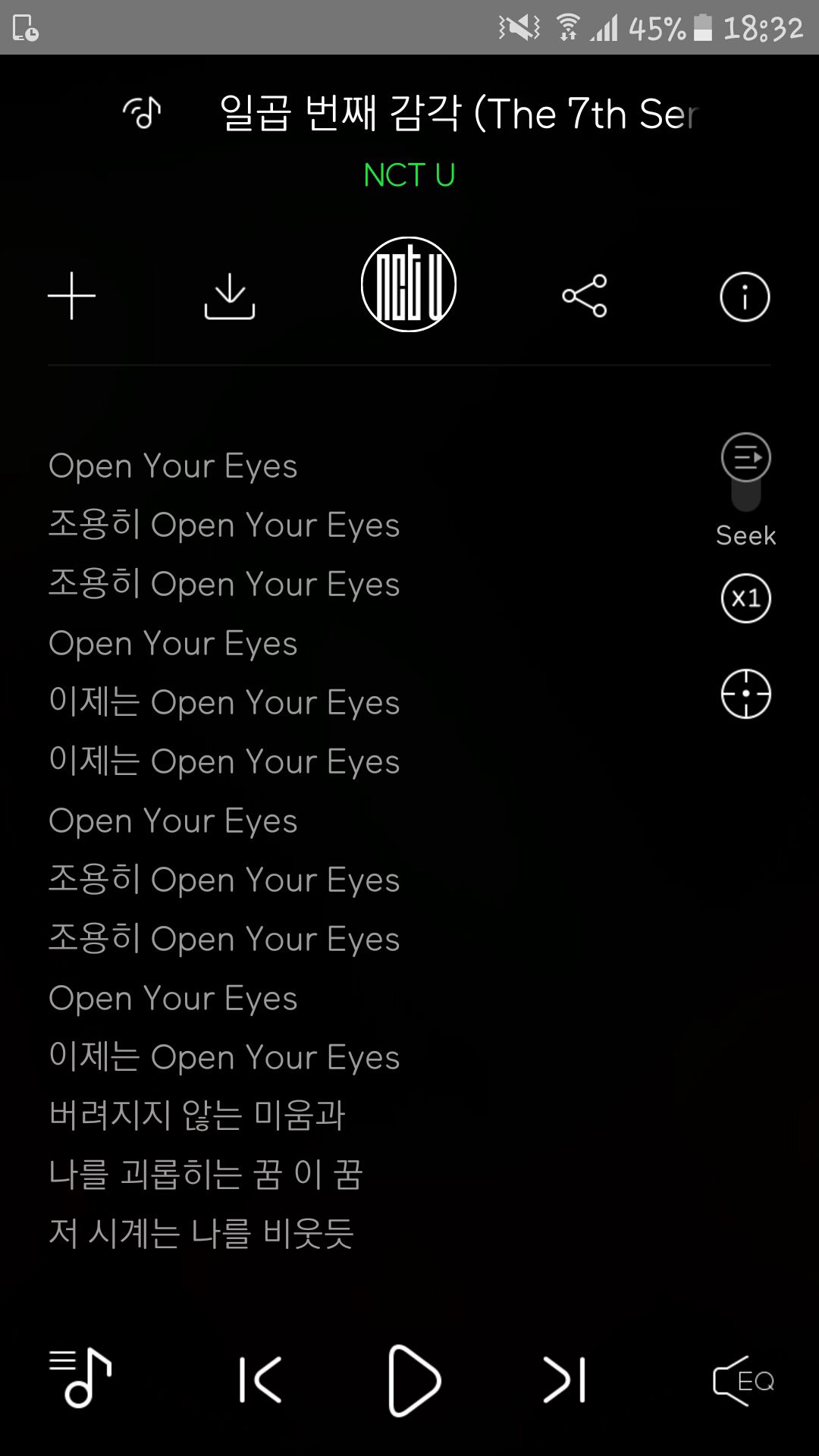Change the x1 lyrics speed

click(x=746, y=598)
